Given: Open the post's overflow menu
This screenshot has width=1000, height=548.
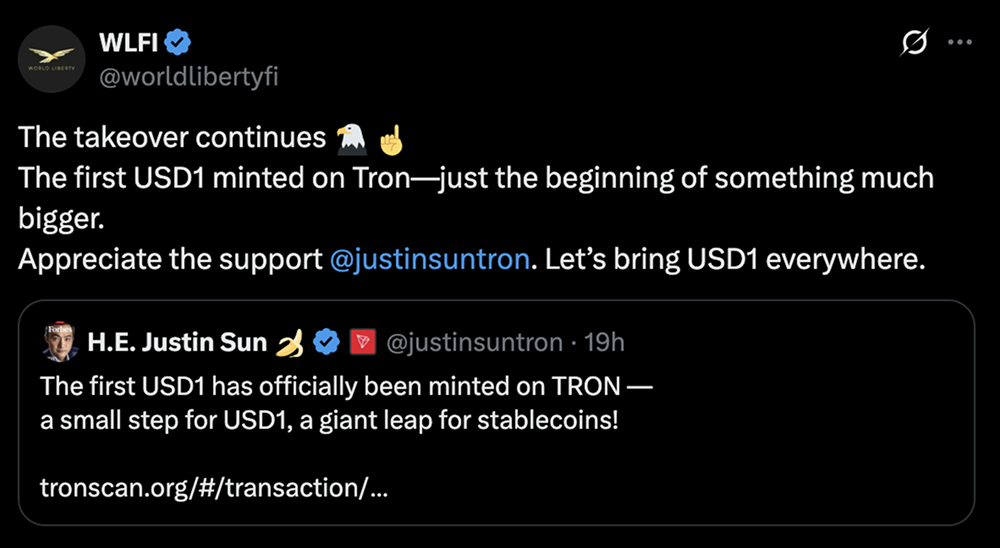Looking at the screenshot, I should [x=959, y=43].
